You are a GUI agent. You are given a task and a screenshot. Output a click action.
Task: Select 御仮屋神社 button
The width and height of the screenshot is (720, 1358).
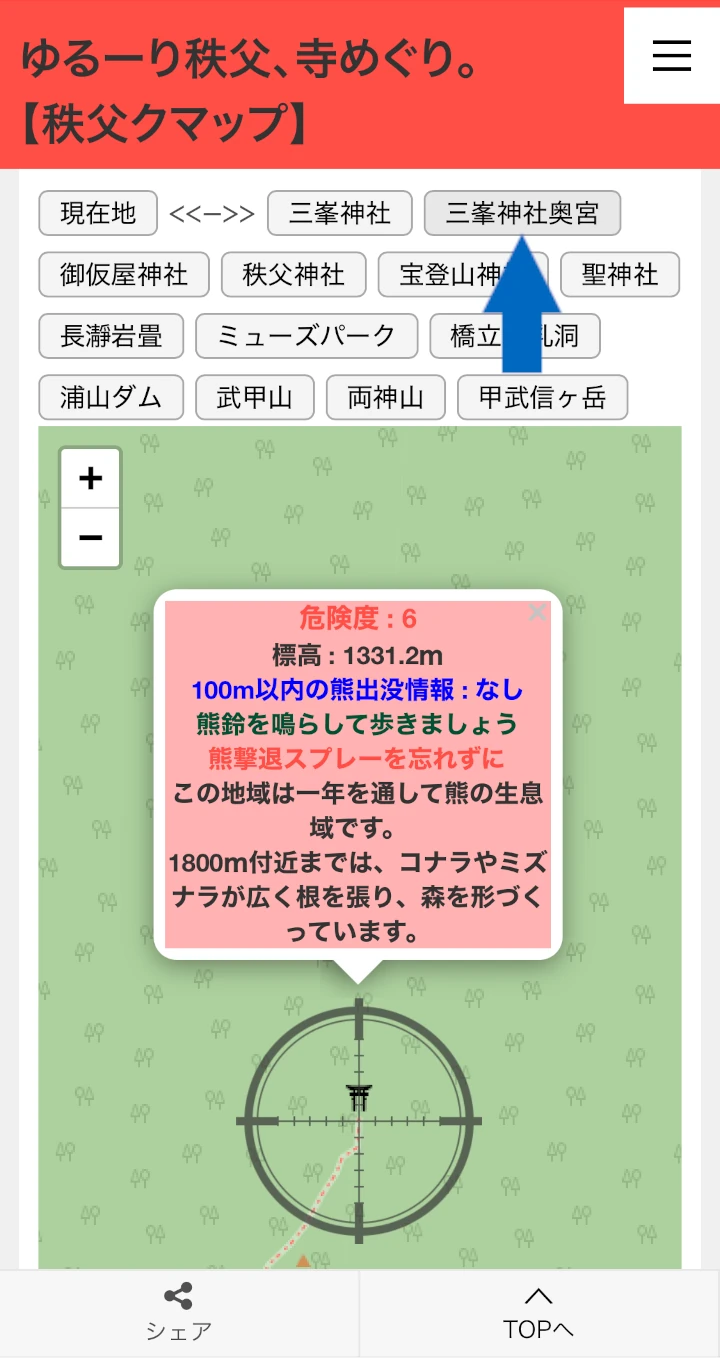tap(124, 275)
